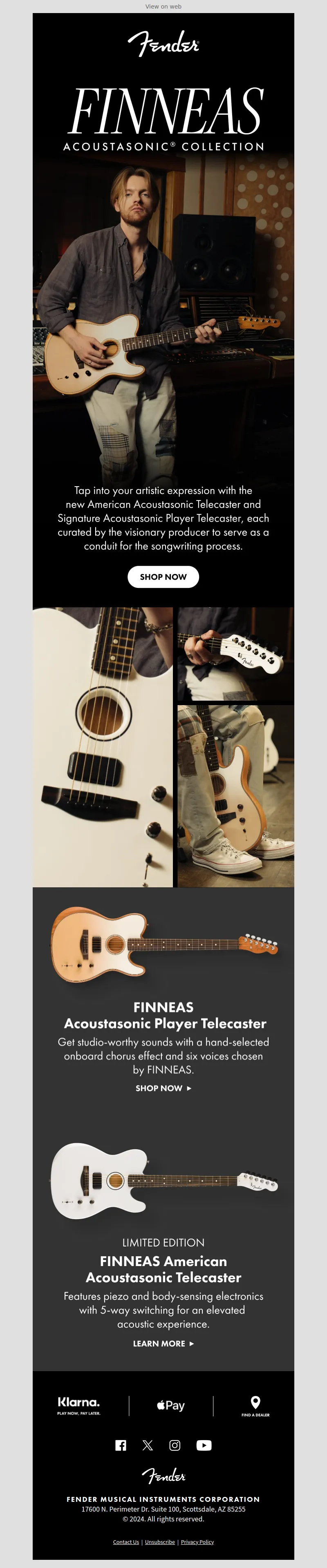Visit Fender's X profile
The height and width of the screenshot is (1568, 327).
click(148, 1445)
